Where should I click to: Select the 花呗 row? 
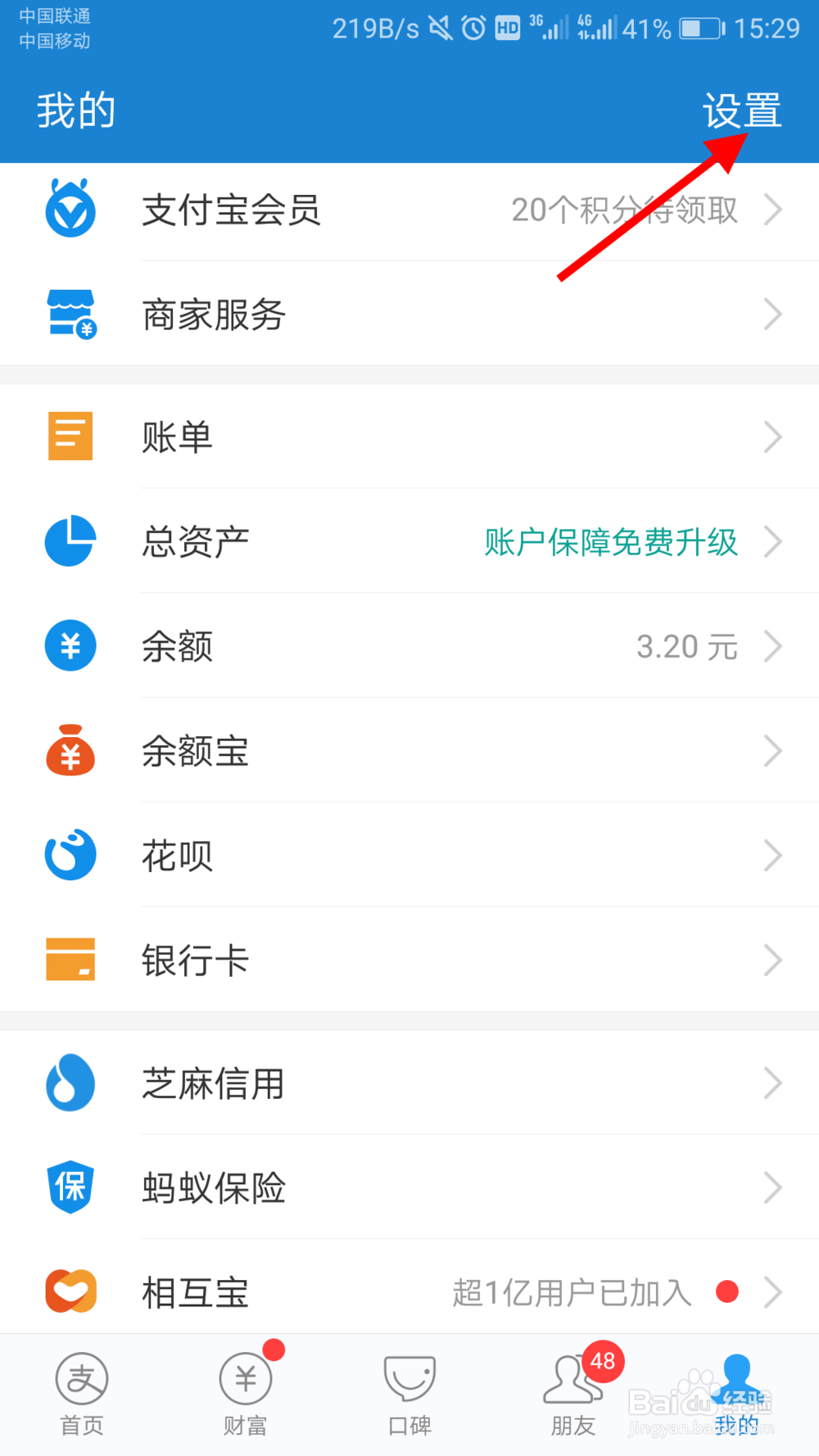[x=409, y=856]
